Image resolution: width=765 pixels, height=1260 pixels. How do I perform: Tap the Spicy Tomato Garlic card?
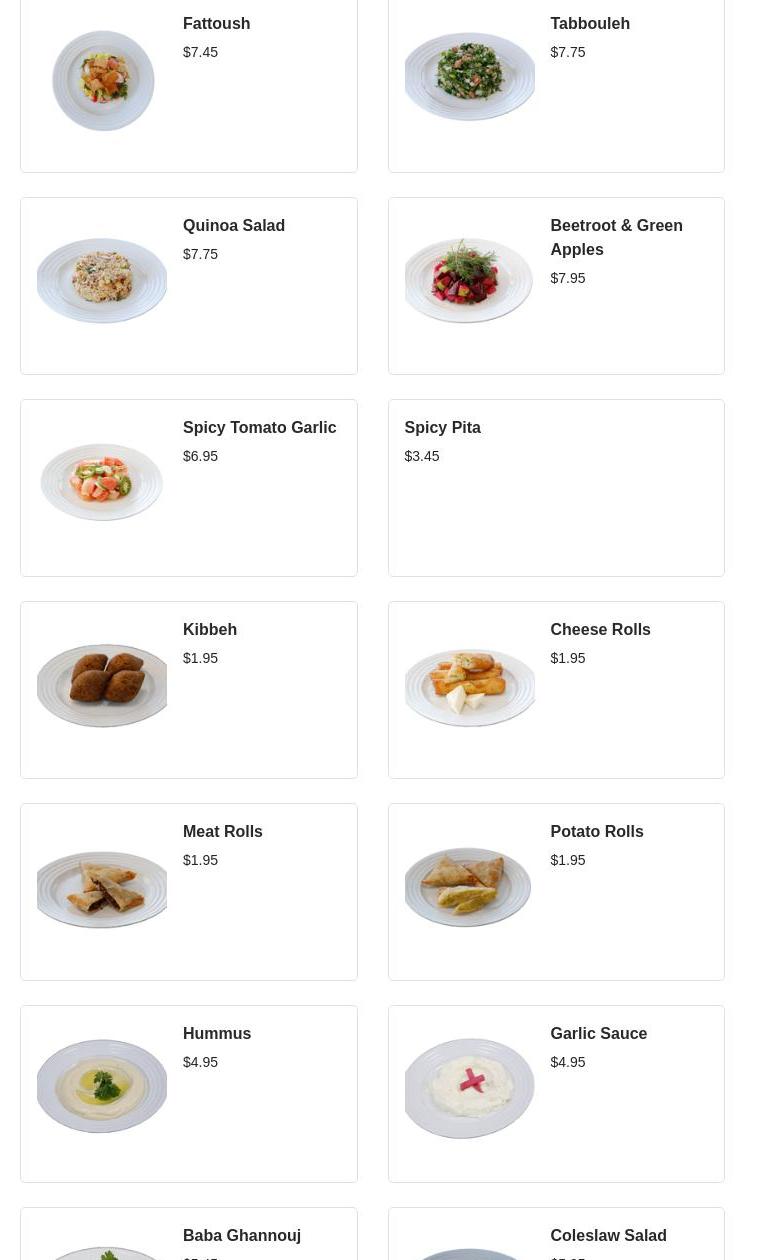point(188,488)
